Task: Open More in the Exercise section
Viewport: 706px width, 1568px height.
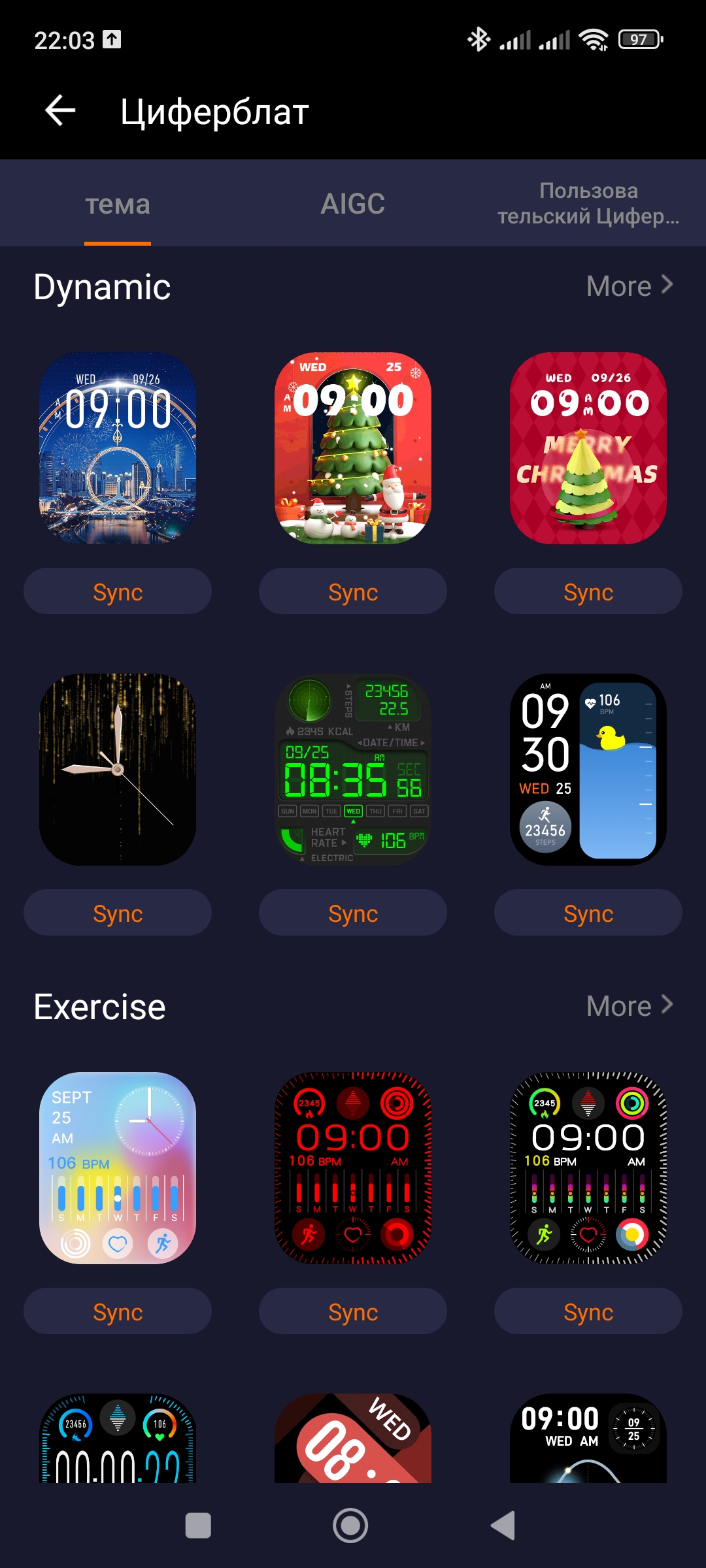Action: click(x=629, y=1006)
